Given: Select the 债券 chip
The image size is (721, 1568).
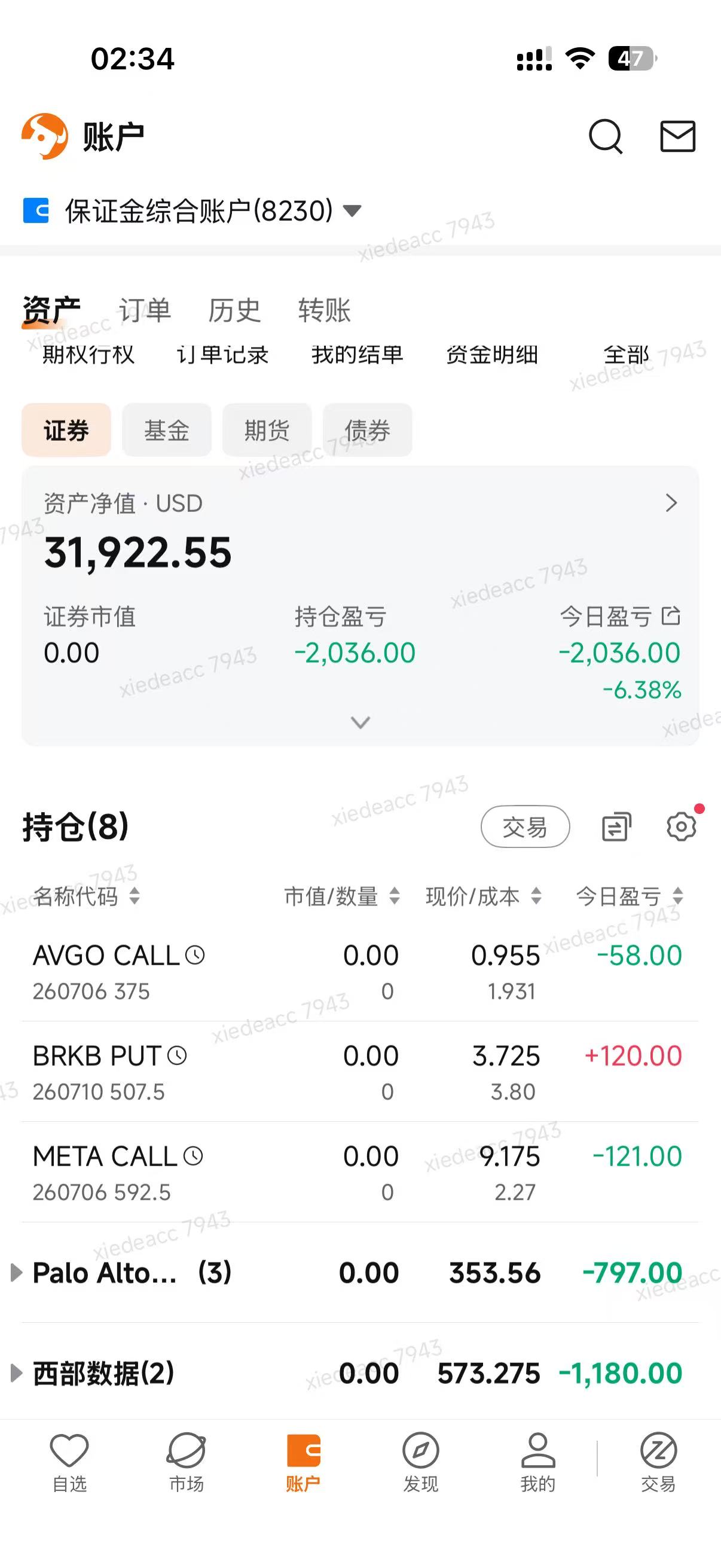Looking at the screenshot, I should (x=368, y=430).
